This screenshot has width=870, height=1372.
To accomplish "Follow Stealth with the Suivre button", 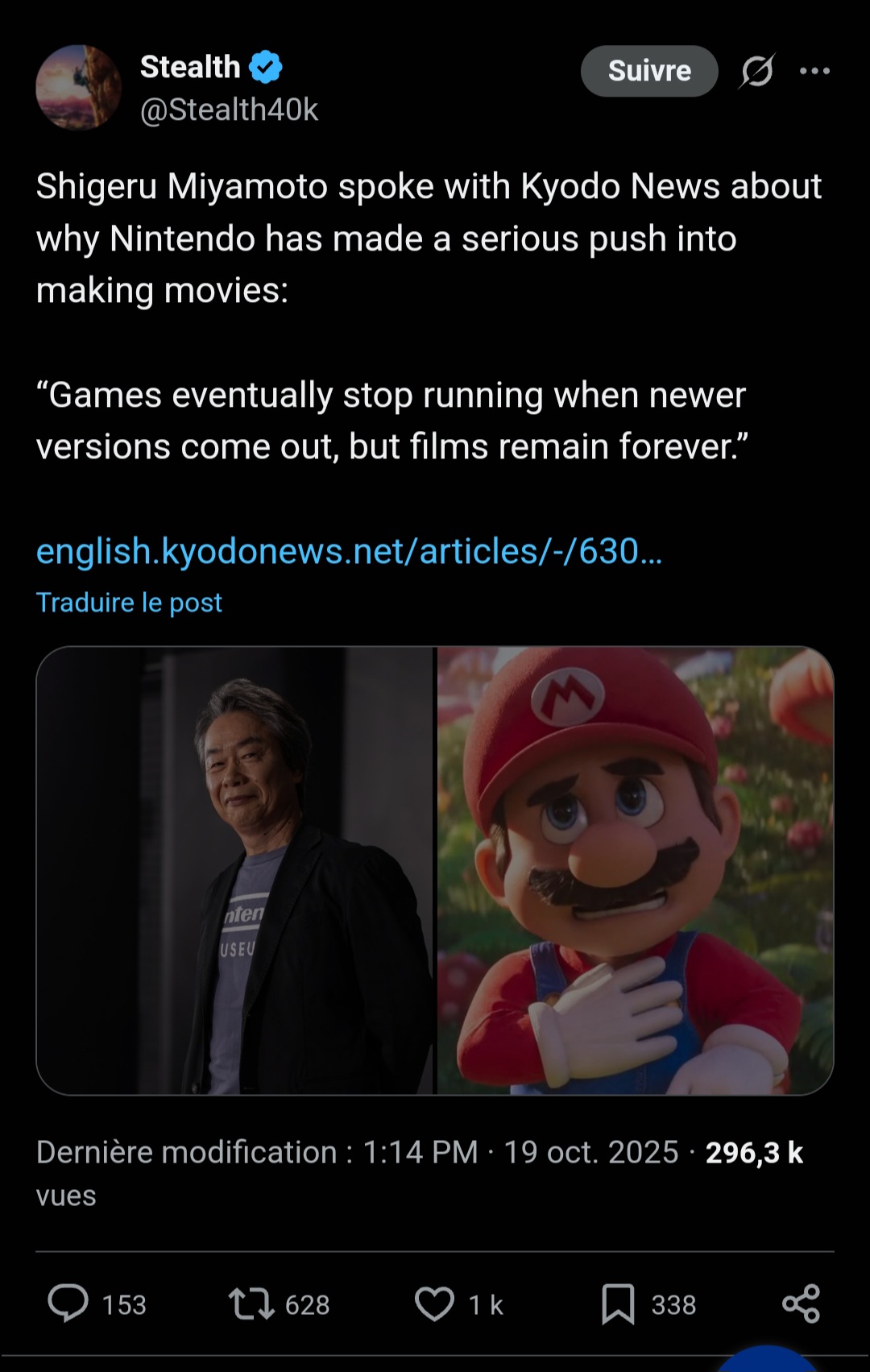I will 649,71.
